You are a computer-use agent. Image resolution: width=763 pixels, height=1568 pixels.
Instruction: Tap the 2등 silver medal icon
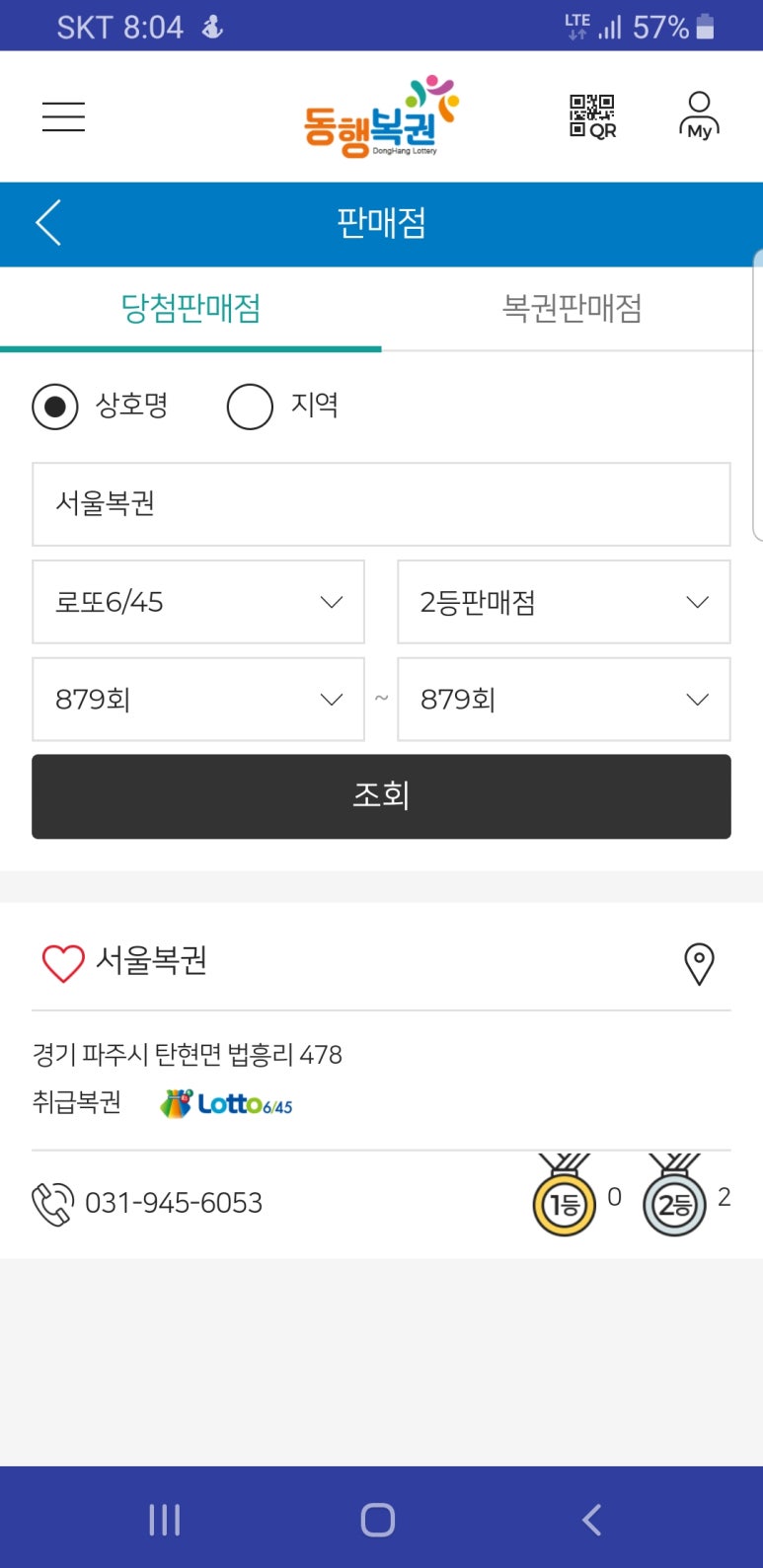pyautogui.click(x=674, y=1199)
